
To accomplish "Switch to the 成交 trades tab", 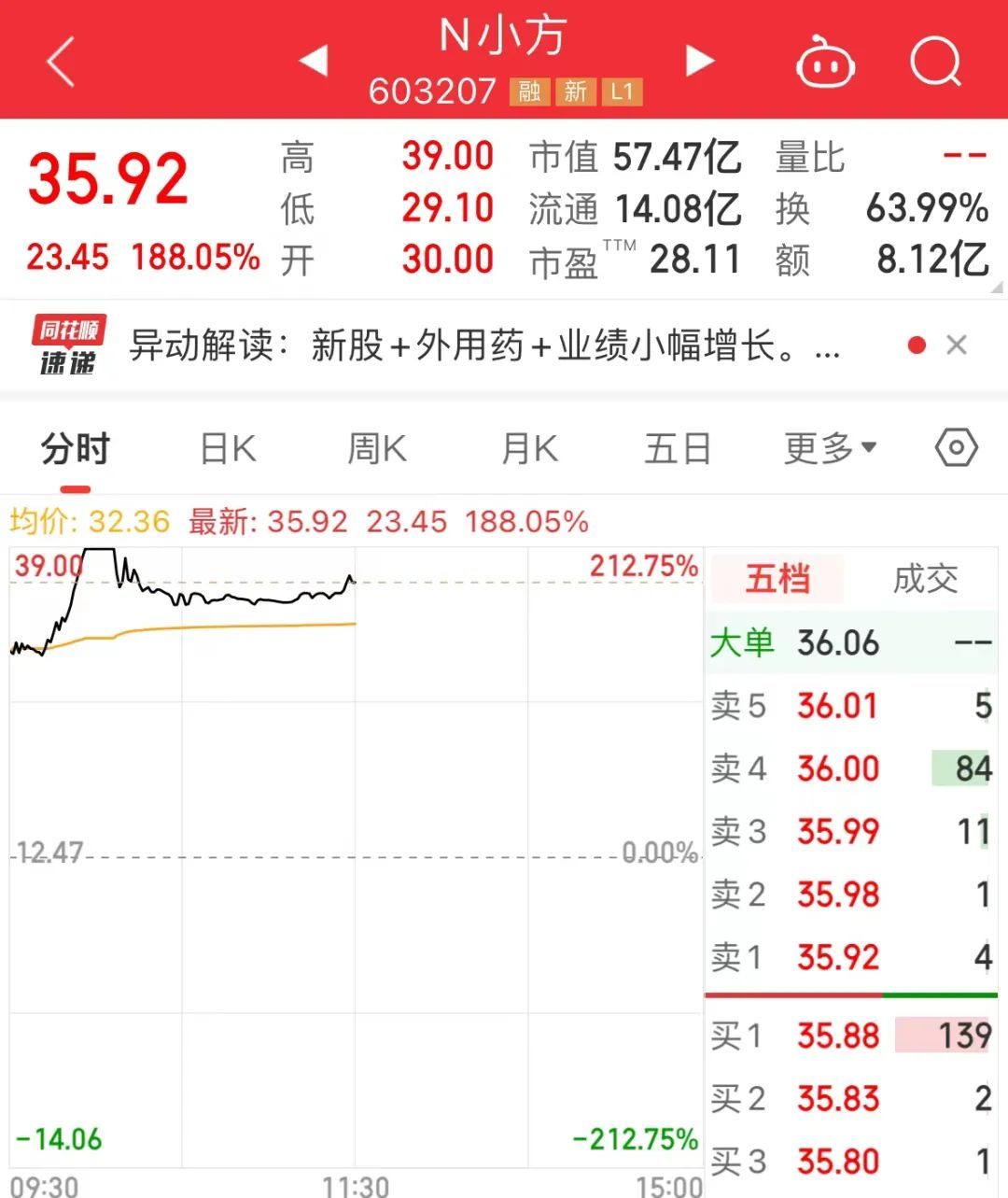I will click(925, 579).
